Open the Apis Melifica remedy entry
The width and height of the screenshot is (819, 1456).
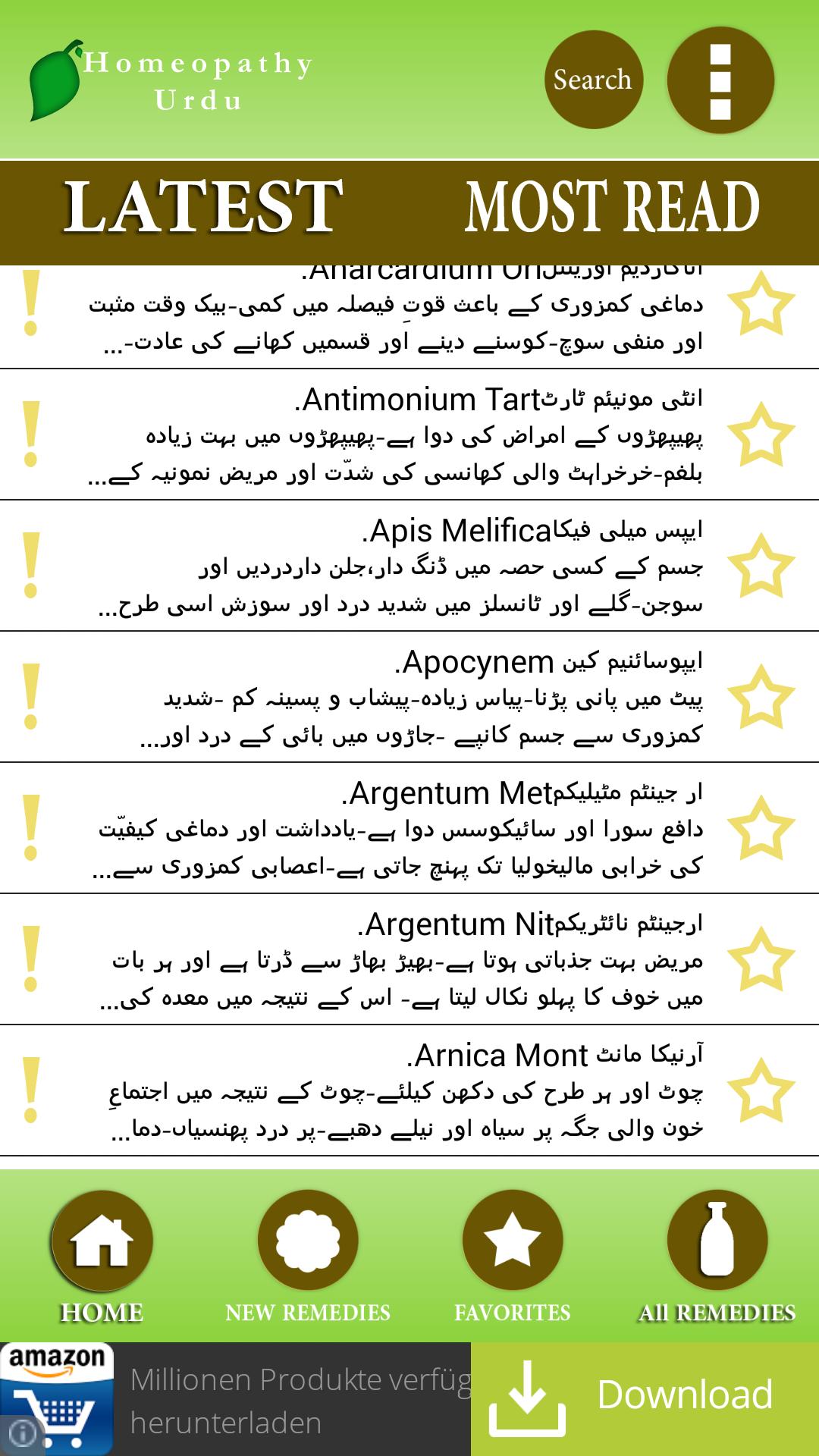pyautogui.click(x=394, y=566)
